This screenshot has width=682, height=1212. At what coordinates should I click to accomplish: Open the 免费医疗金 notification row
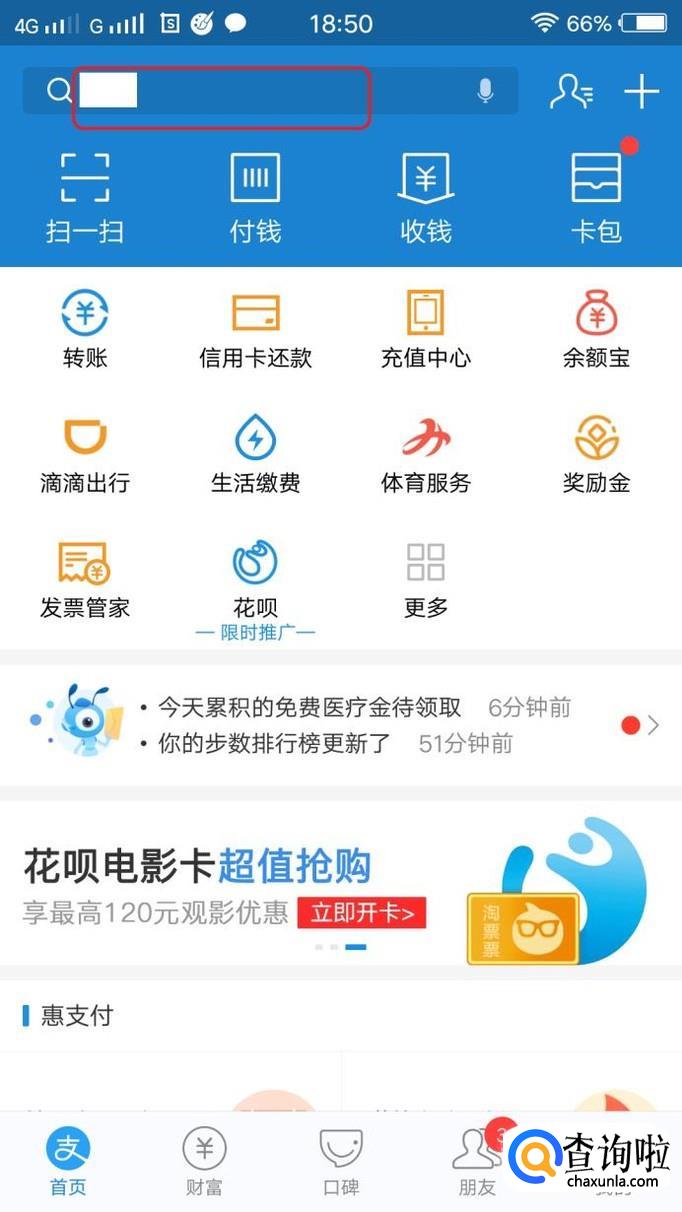310,708
